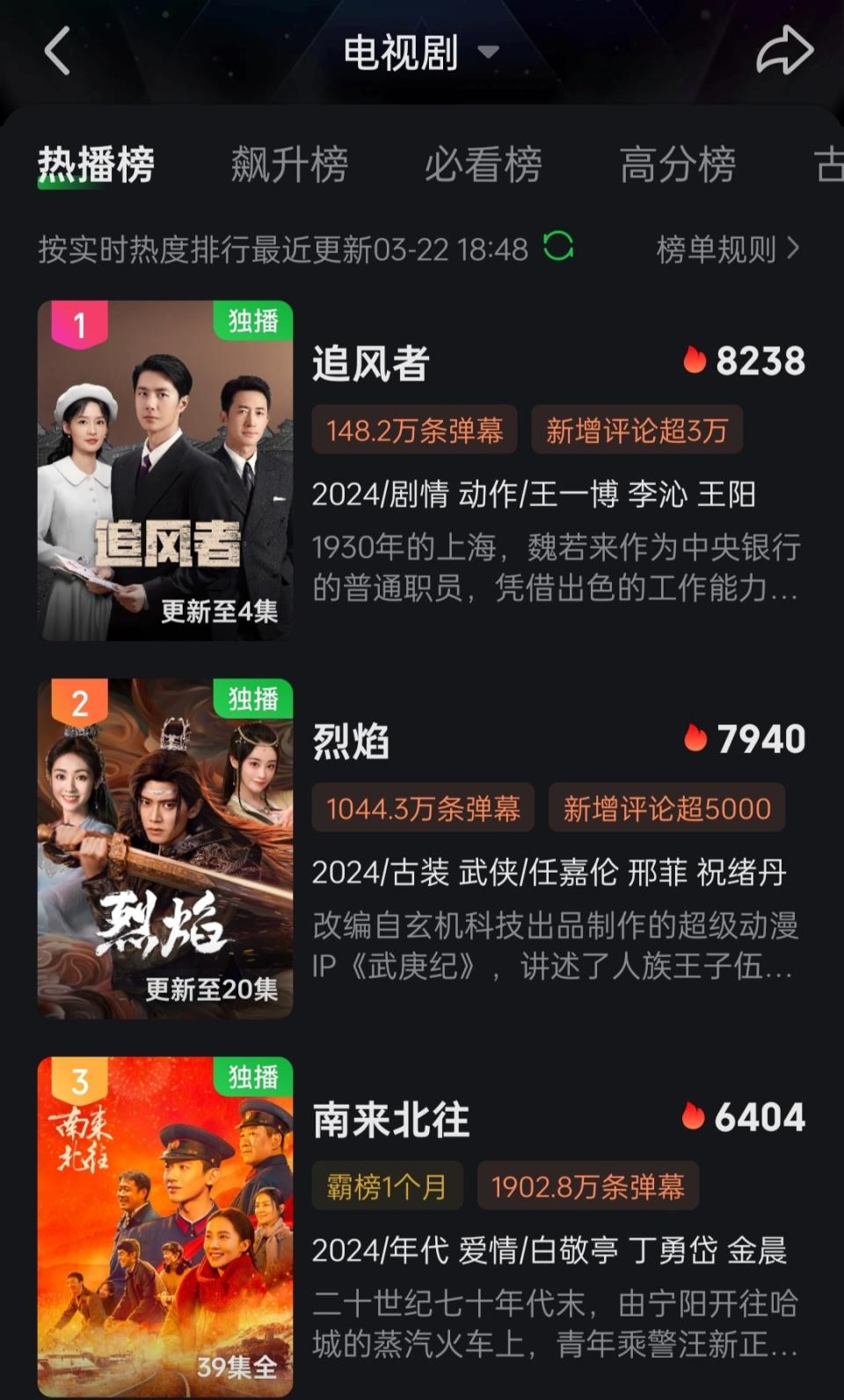
Task: Go back using the top-left arrow
Action: pos(58,51)
